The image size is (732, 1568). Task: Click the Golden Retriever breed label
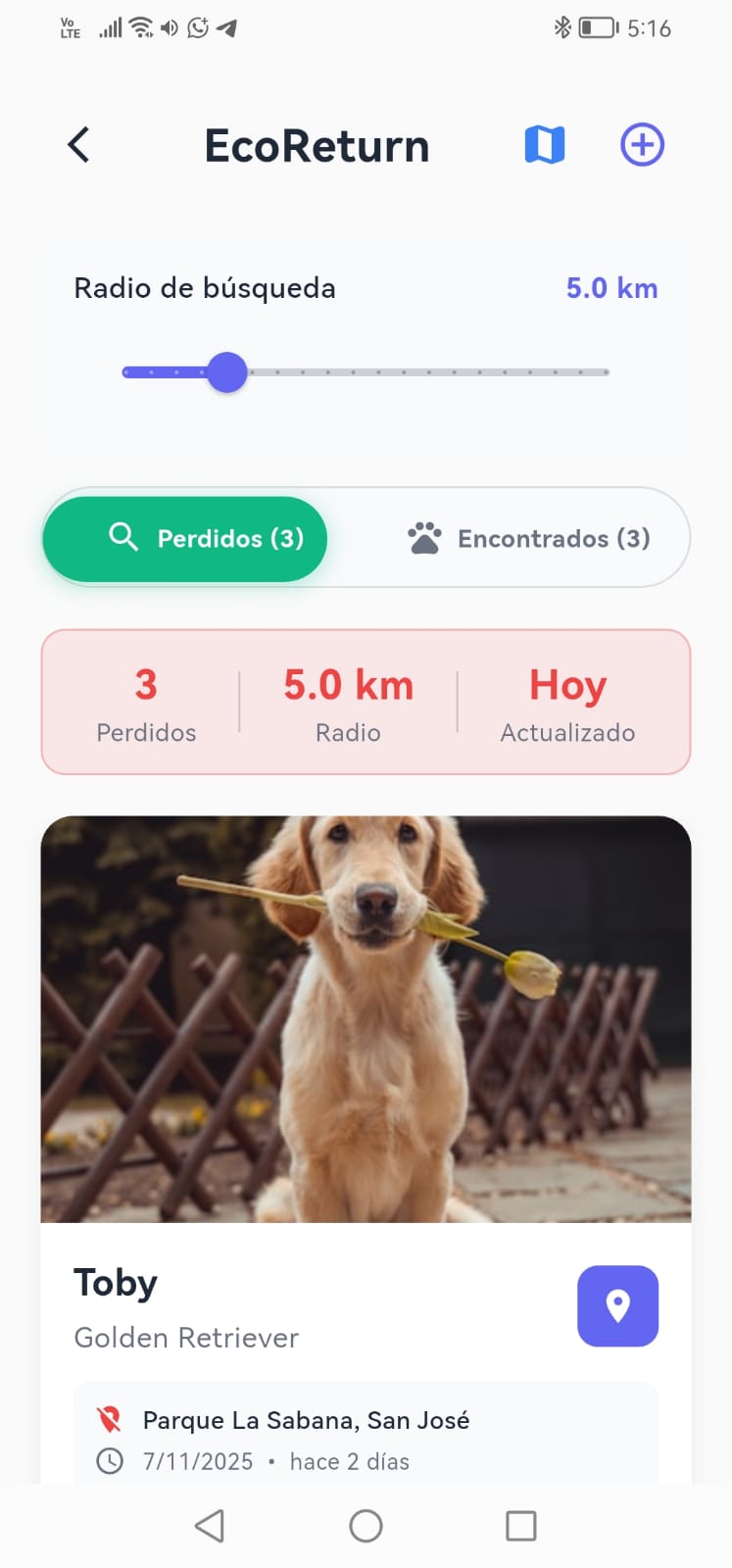pos(185,1337)
